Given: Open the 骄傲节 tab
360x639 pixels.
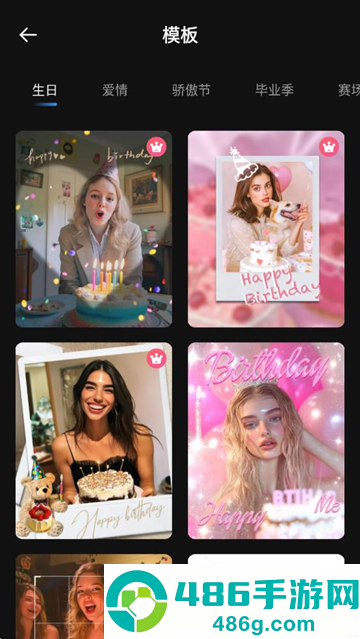Looking at the screenshot, I should (x=191, y=90).
